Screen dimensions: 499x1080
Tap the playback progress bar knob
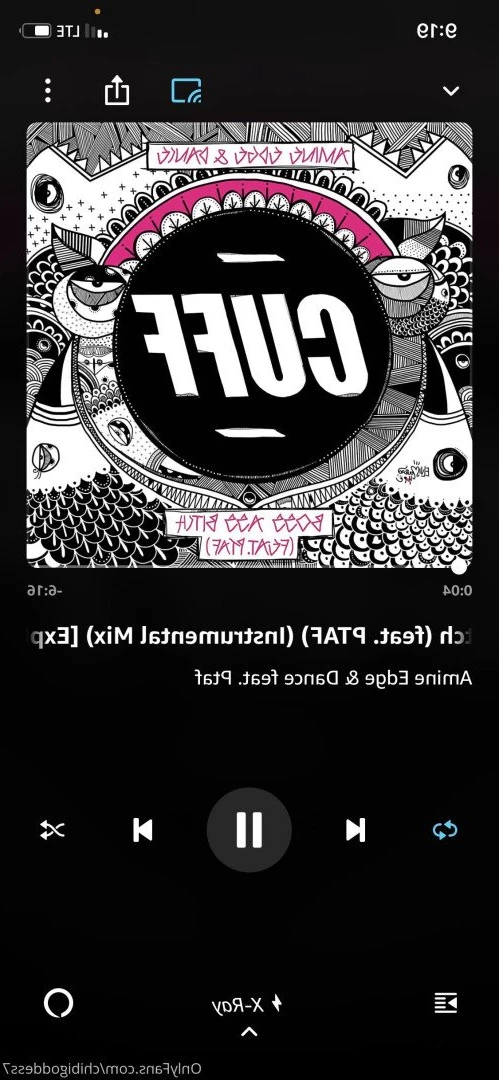point(458,568)
